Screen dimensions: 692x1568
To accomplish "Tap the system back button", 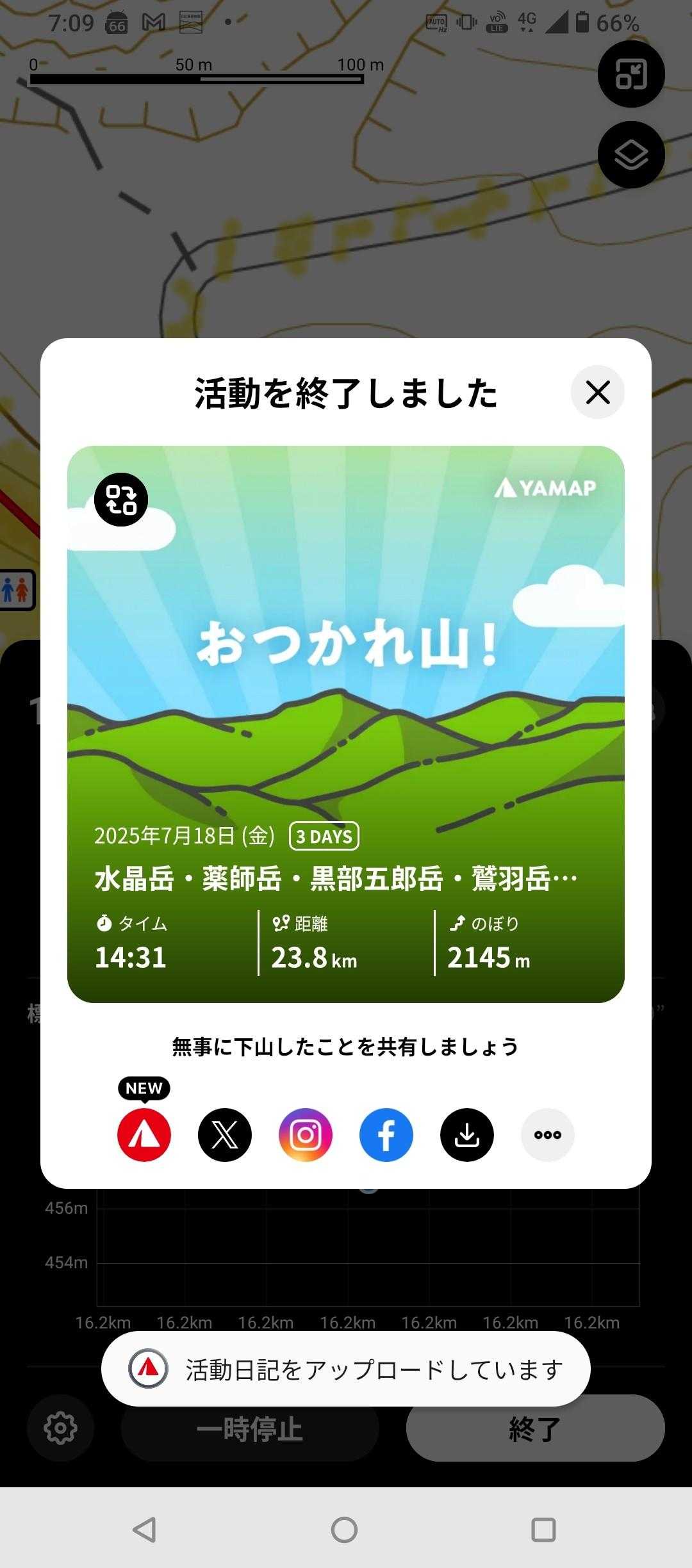I will 145,1530.
